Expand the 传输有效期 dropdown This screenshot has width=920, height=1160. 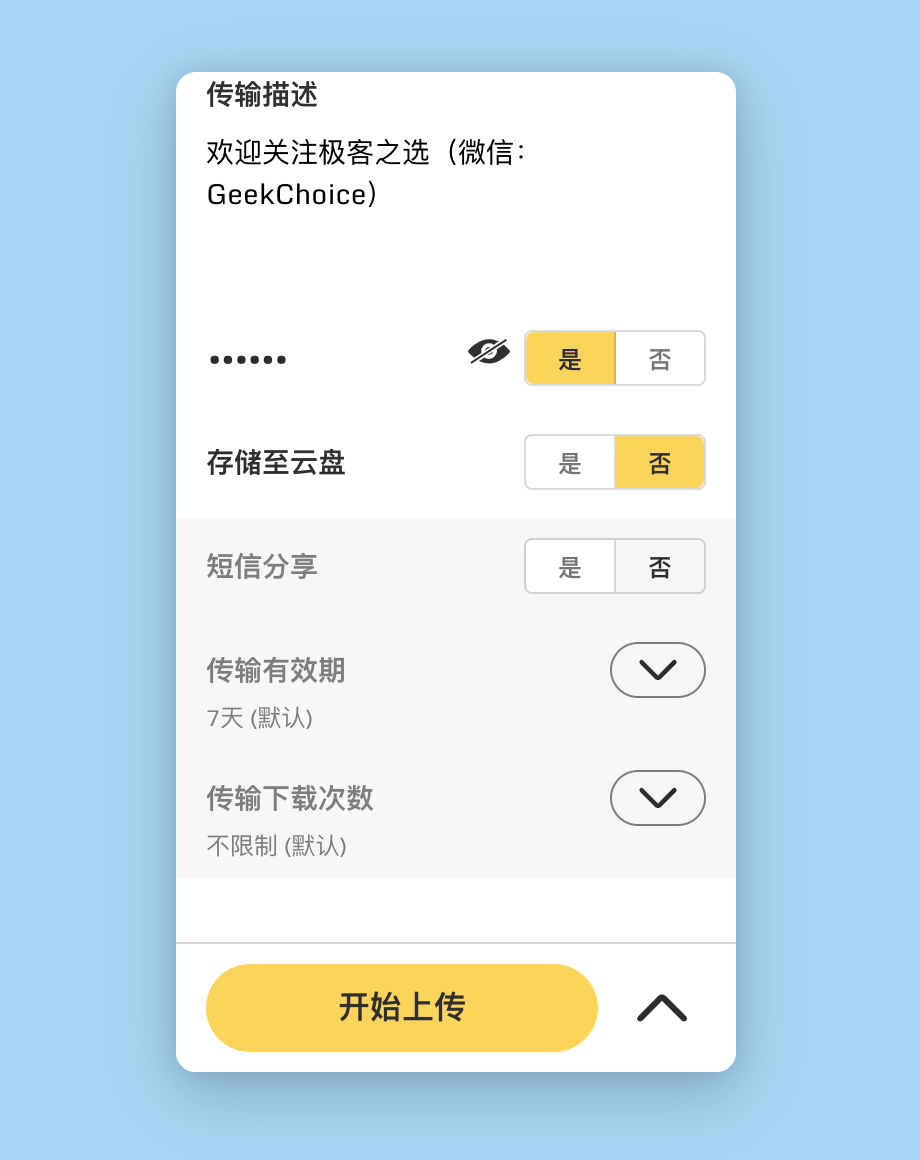pos(657,670)
